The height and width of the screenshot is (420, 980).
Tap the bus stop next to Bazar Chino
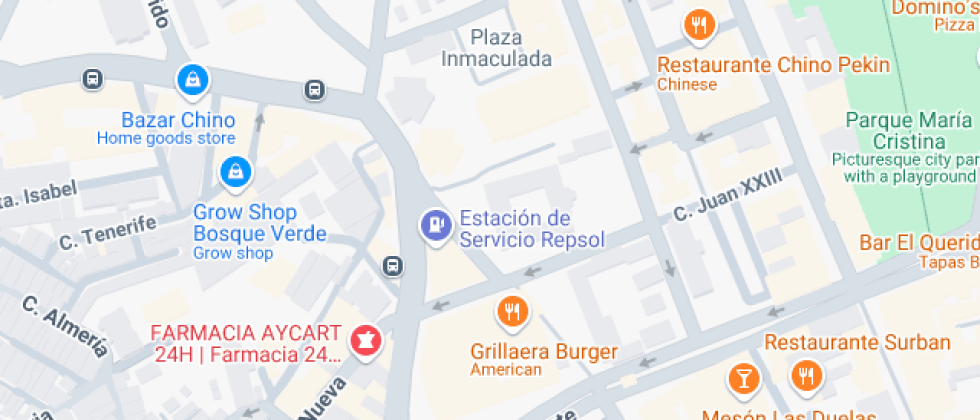tap(93, 78)
